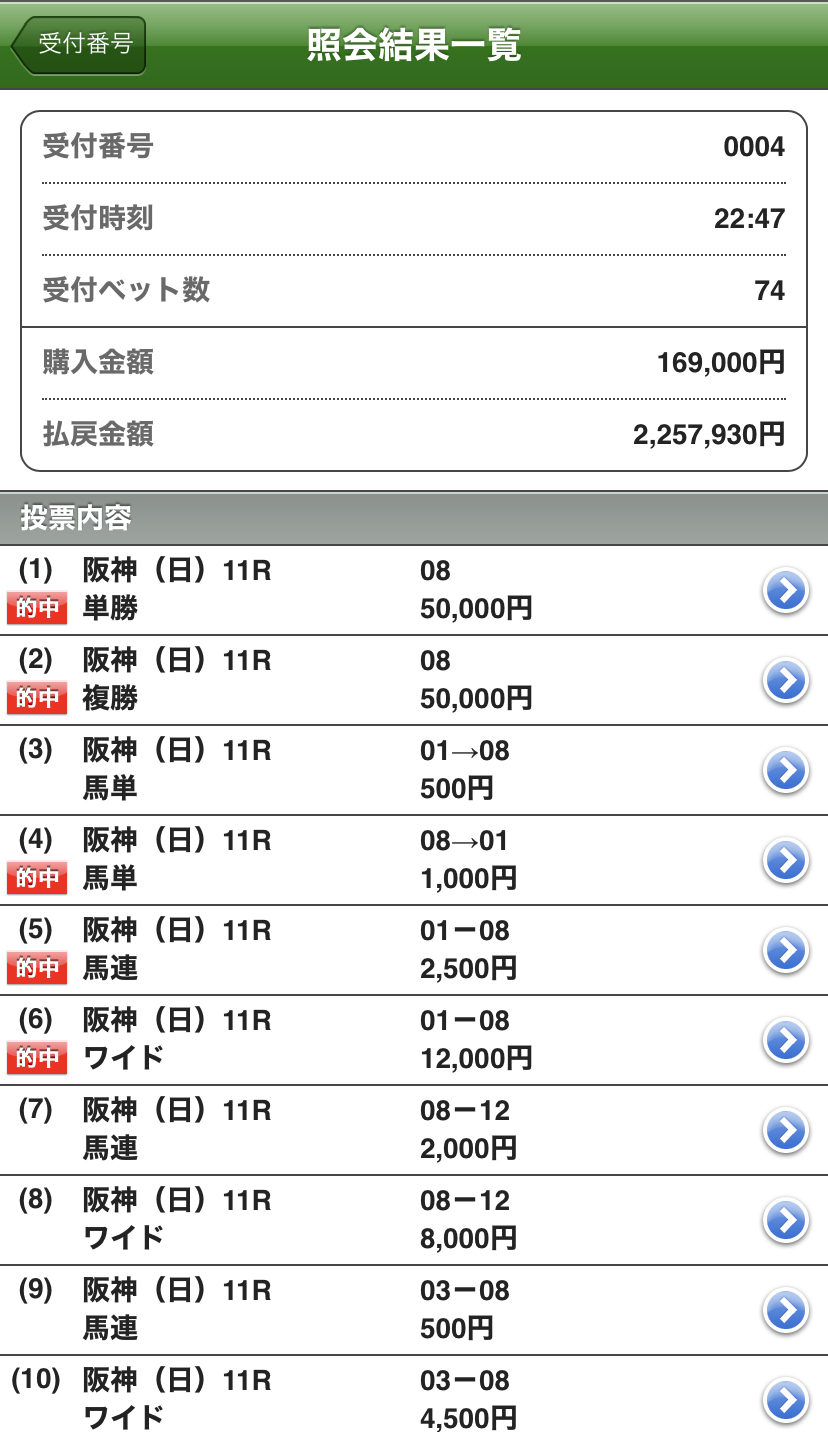
Task: Select bet (8) ワイド 08ー12 row
Action: coord(414,1220)
